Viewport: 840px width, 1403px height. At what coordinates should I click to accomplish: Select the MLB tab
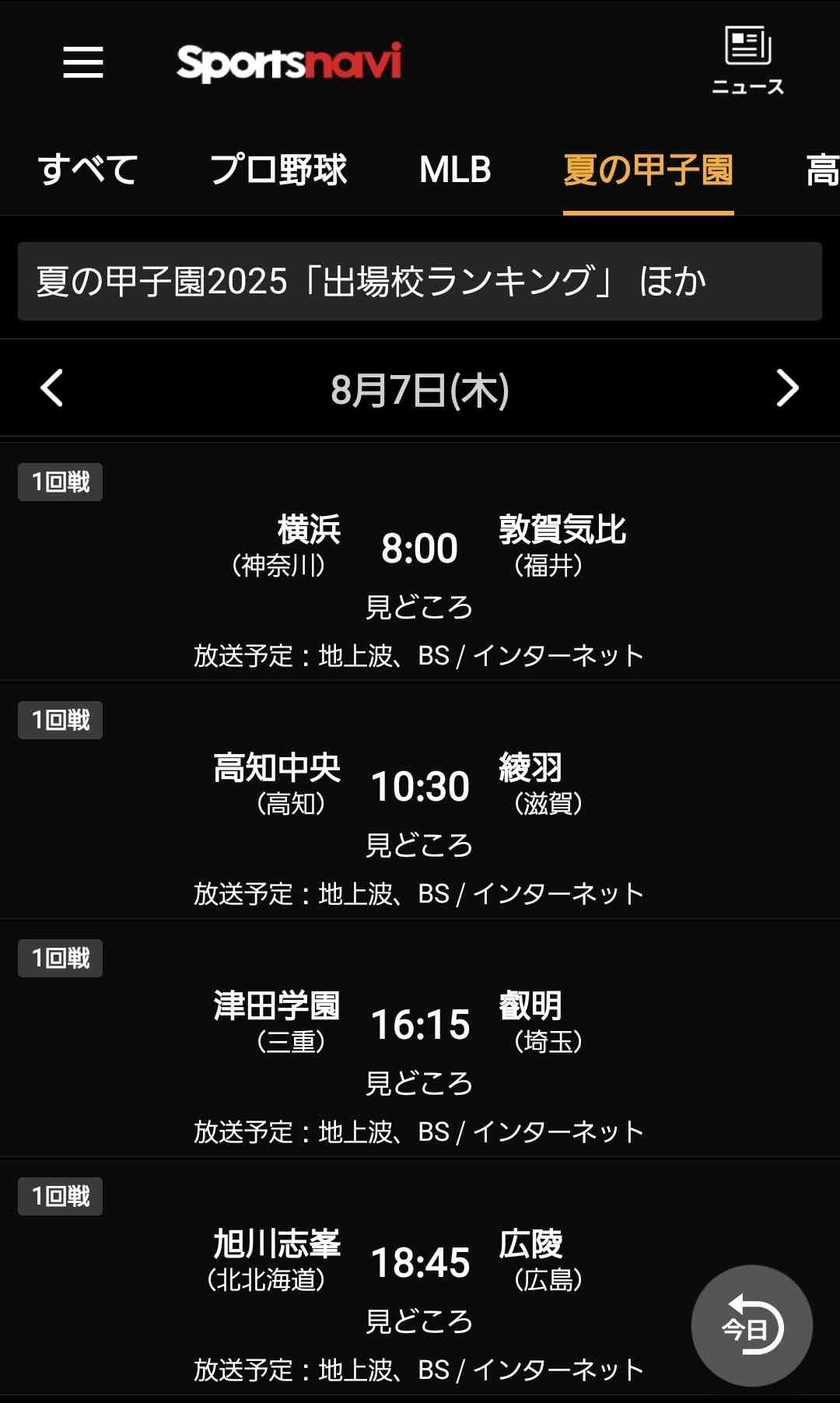(x=455, y=170)
